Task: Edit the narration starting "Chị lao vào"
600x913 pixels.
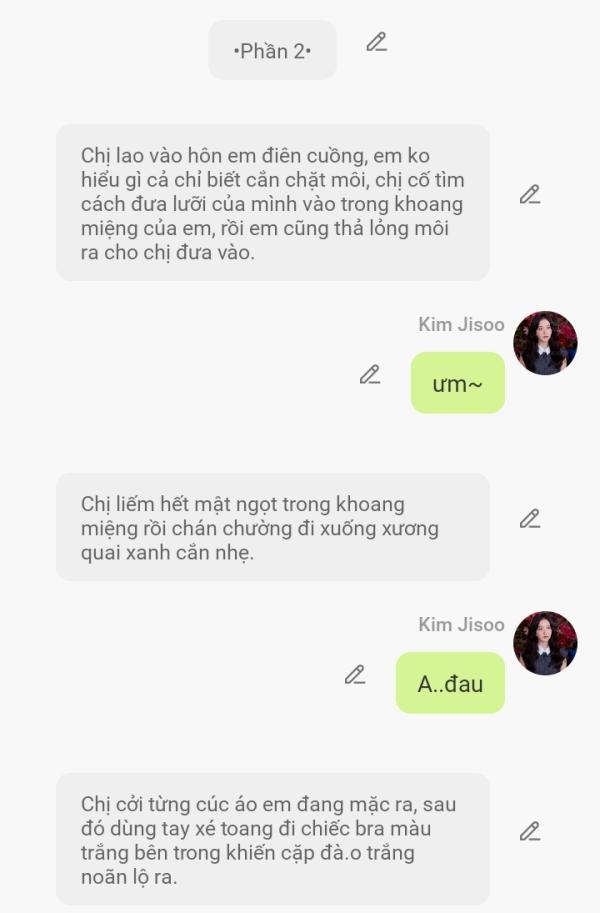Action: click(530, 195)
